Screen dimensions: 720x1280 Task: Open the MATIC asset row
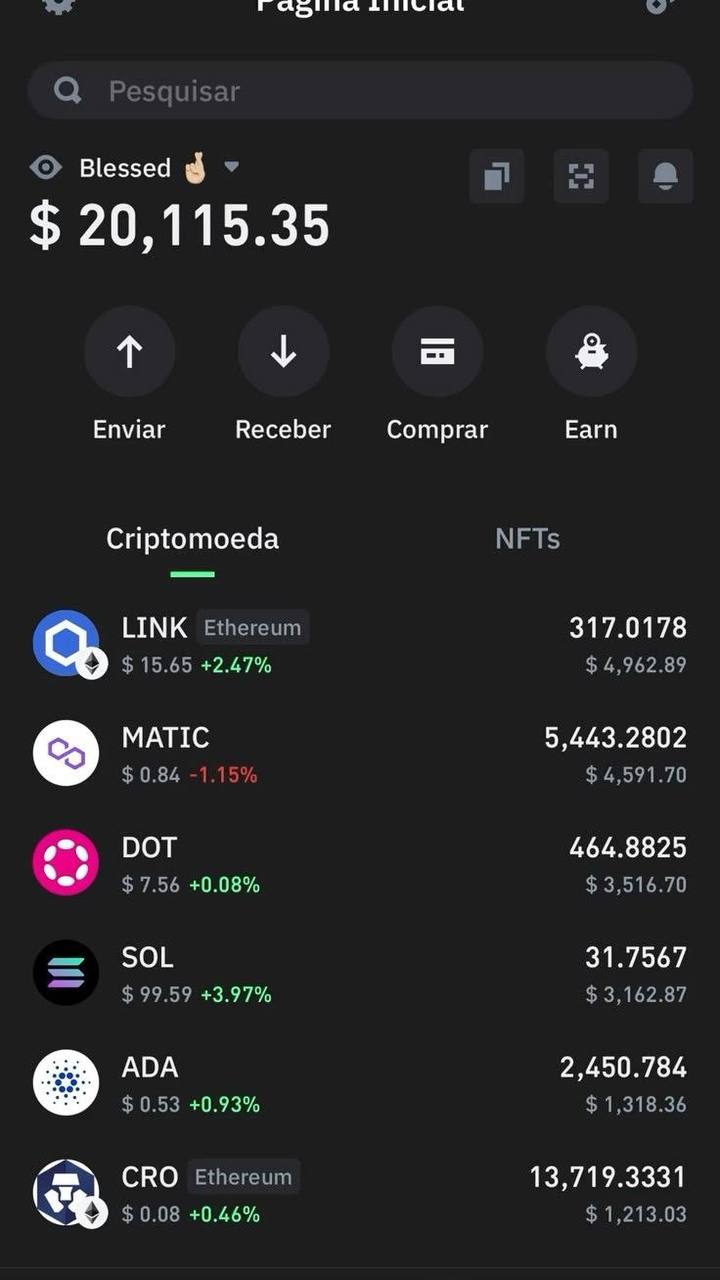click(360, 754)
